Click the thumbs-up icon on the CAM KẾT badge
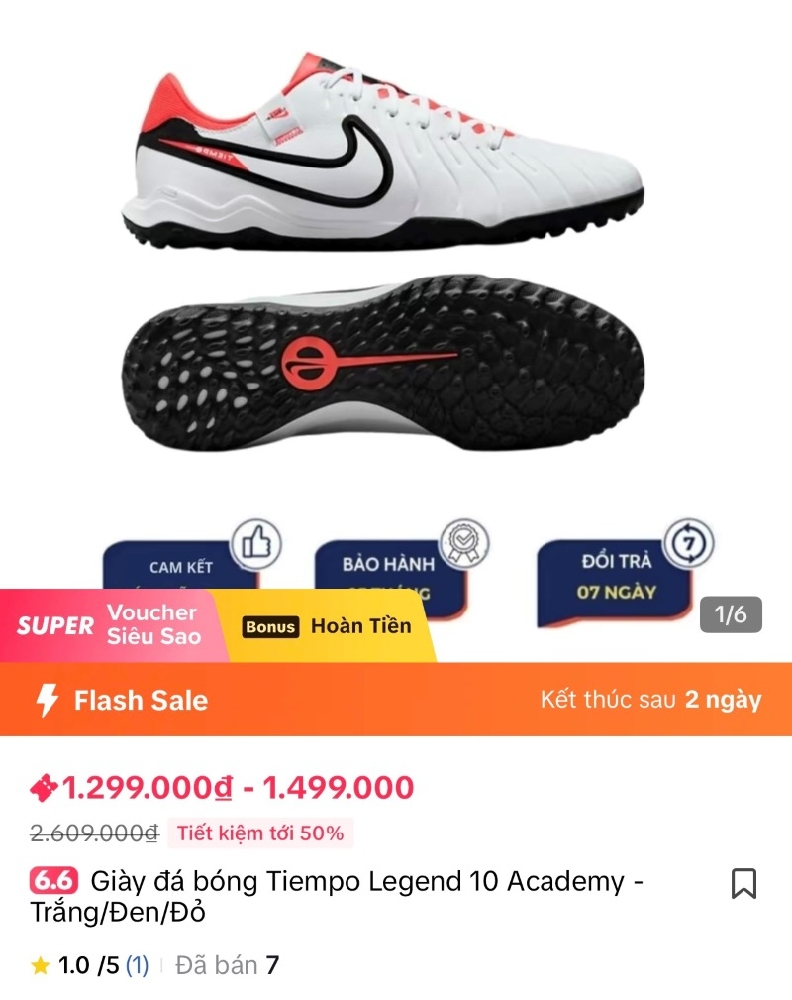This screenshot has height=1000, width=792. tap(257, 545)
